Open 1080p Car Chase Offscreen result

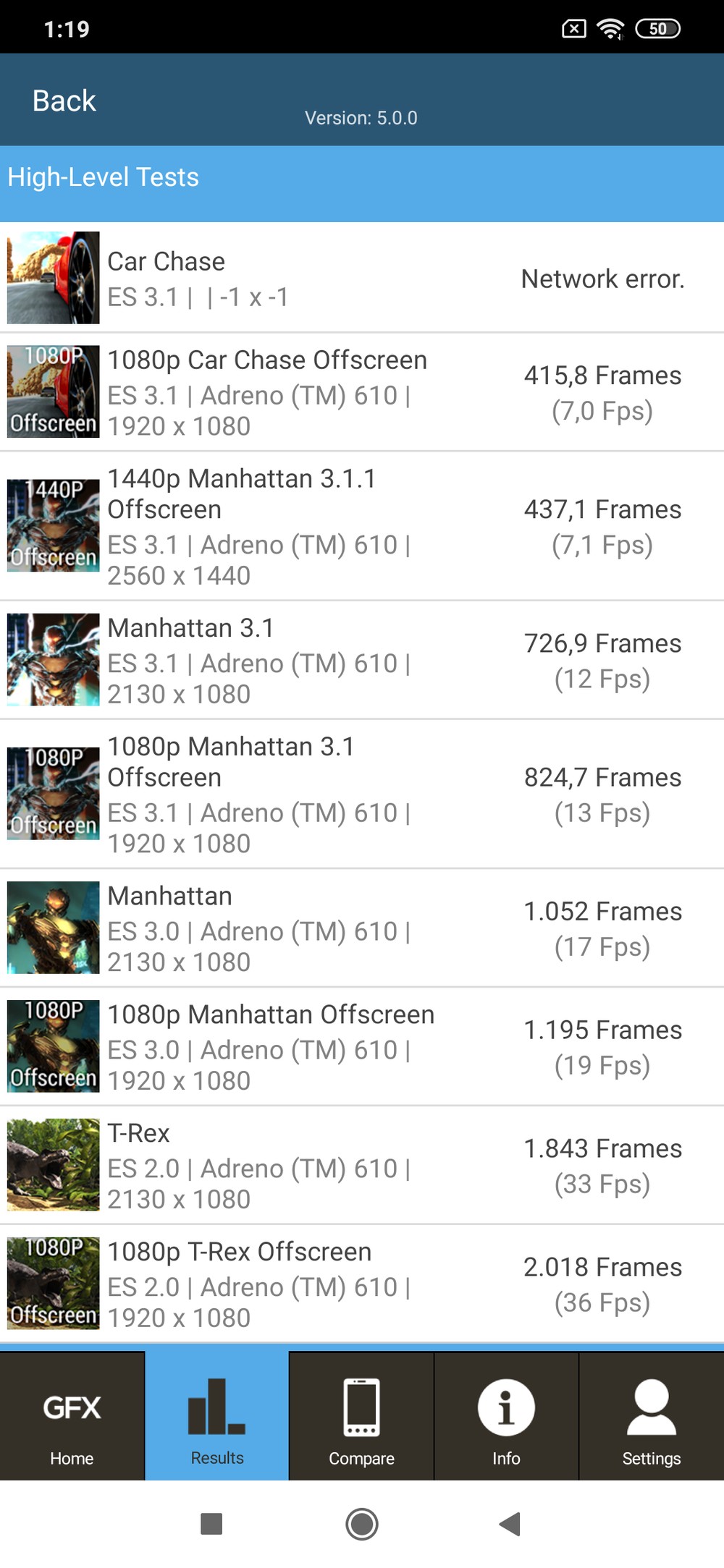tap(362, 392)
